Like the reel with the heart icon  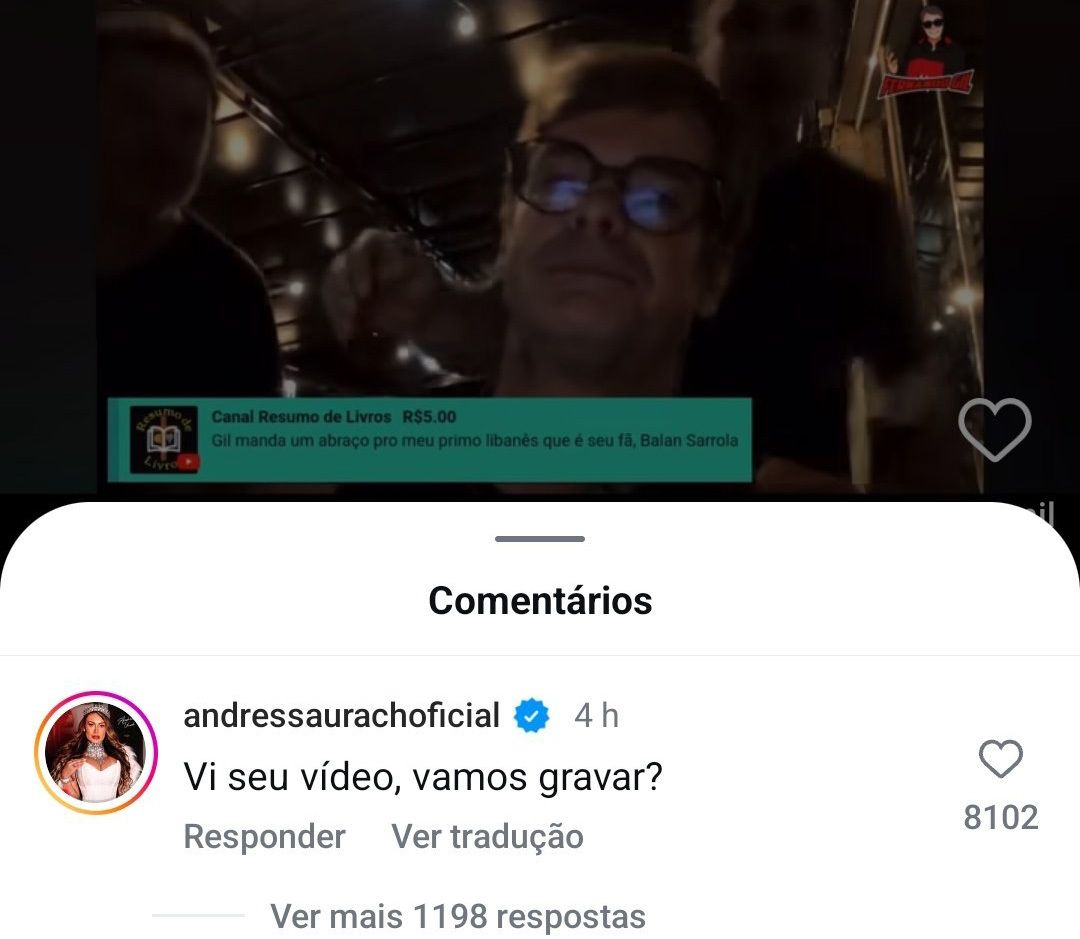click(994, 430)
